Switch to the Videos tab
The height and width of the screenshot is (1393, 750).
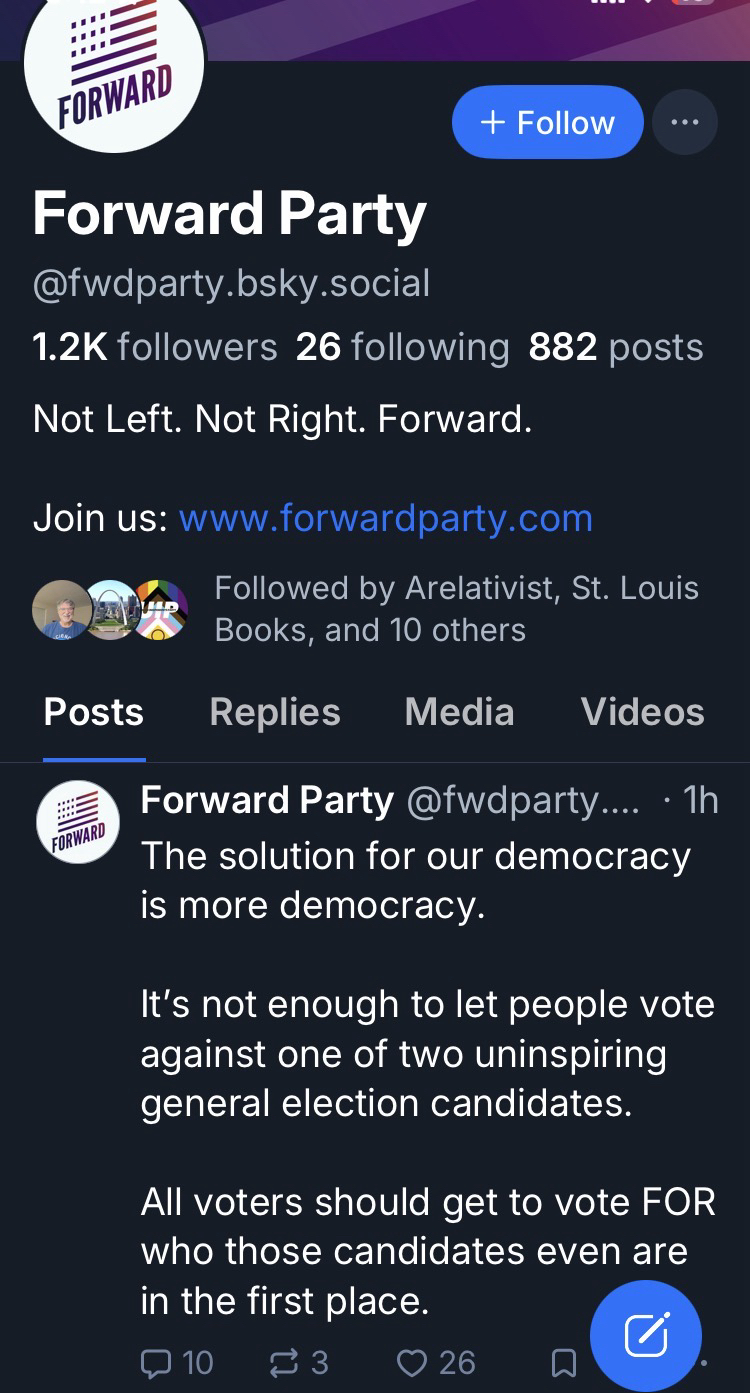pyautogui.click(x=642, y=712)
